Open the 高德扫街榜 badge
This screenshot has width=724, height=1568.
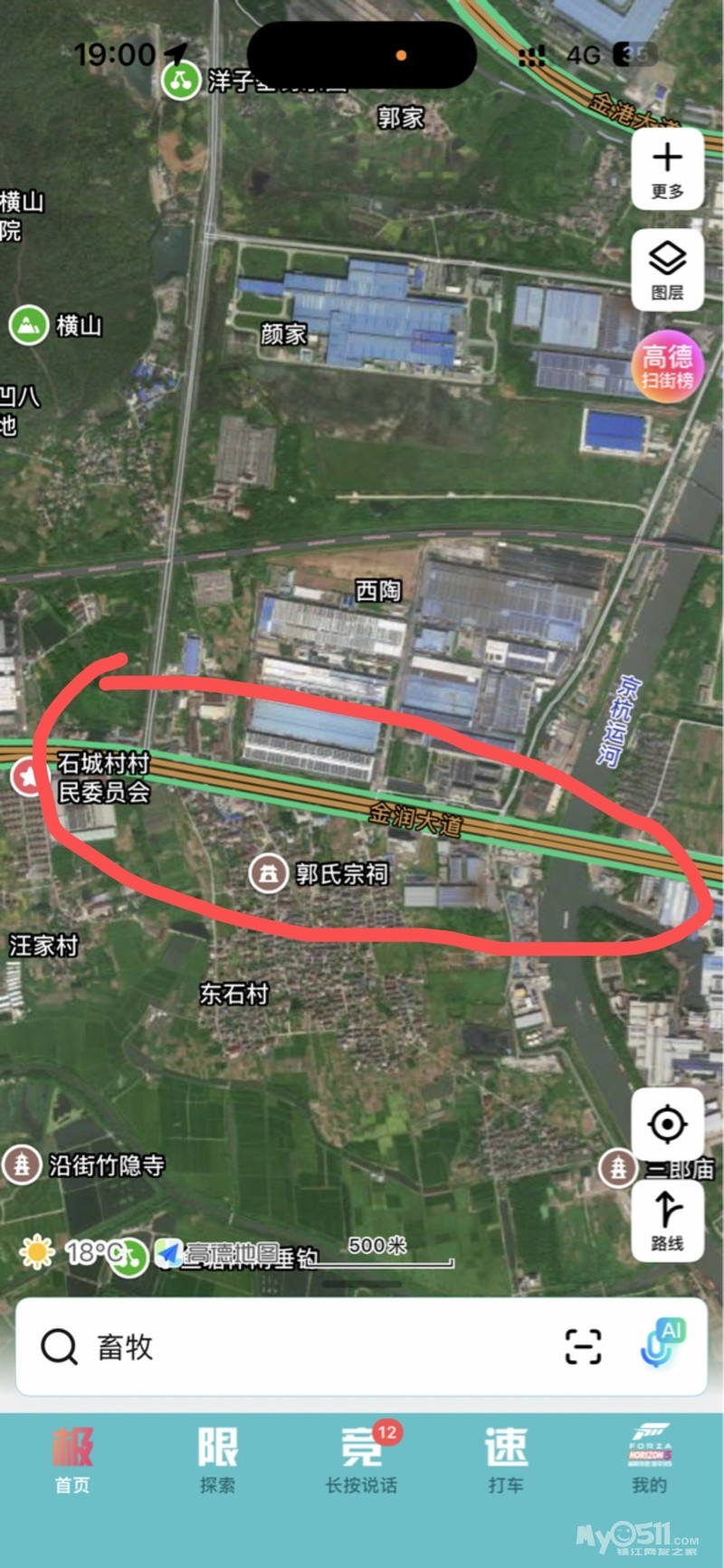tap(668, 366)
